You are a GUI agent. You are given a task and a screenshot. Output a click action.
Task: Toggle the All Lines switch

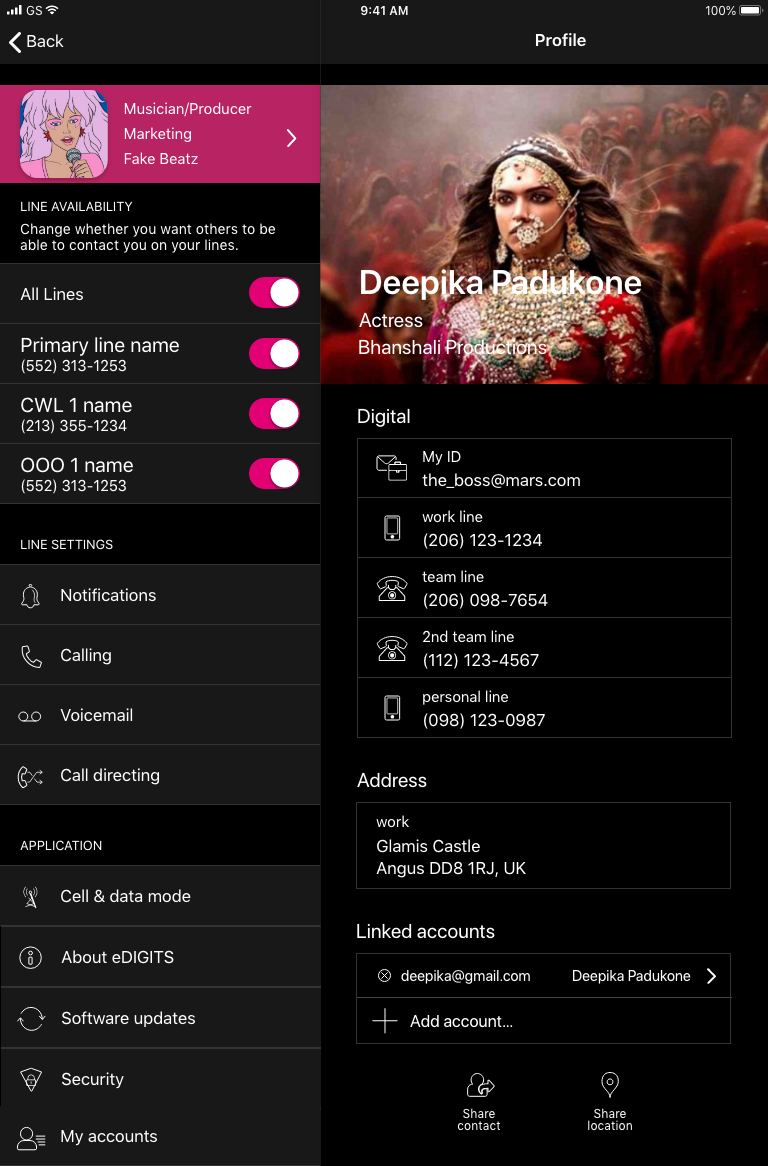[x=274, y=293]
